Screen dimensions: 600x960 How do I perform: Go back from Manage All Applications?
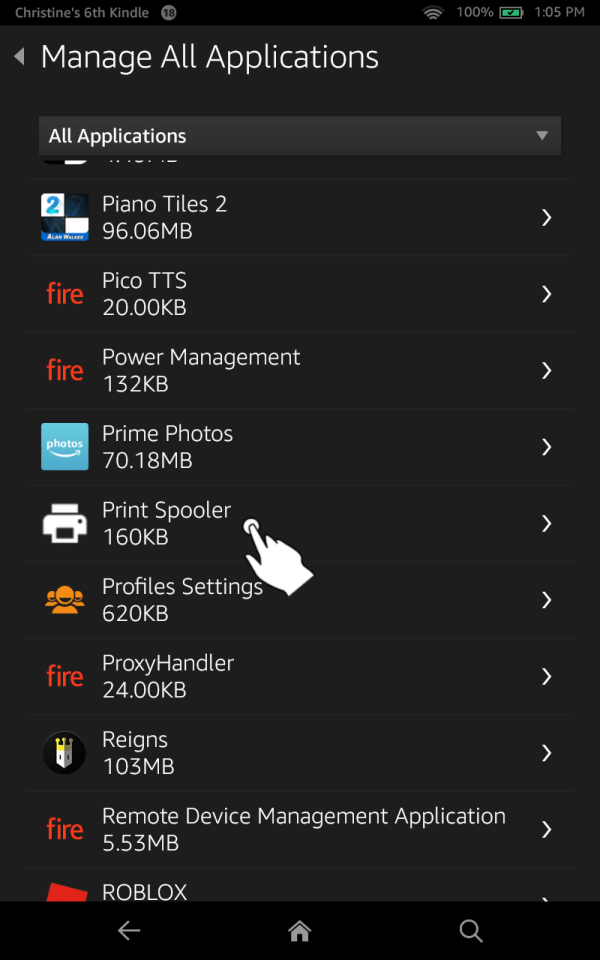[20, 57]
